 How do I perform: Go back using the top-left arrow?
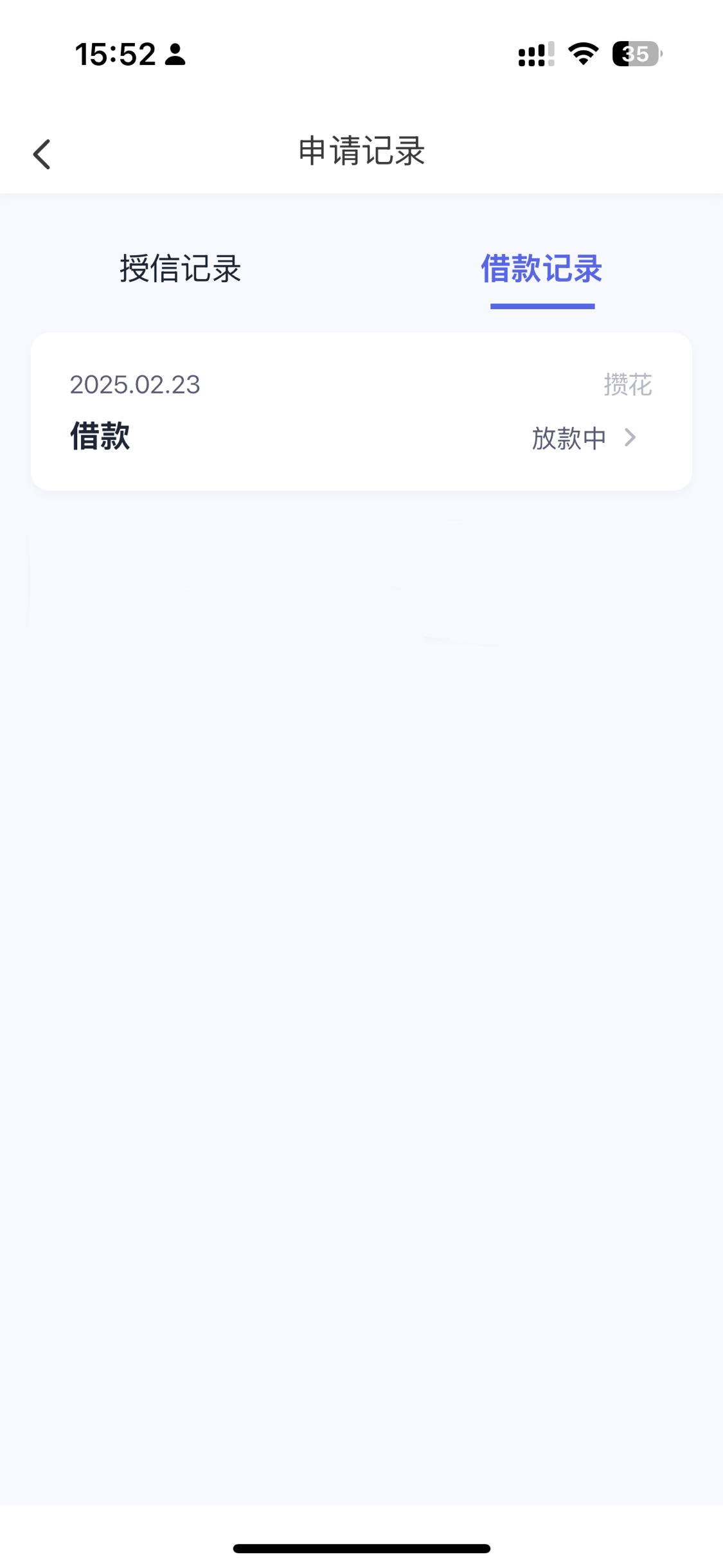tap(42, 154)
